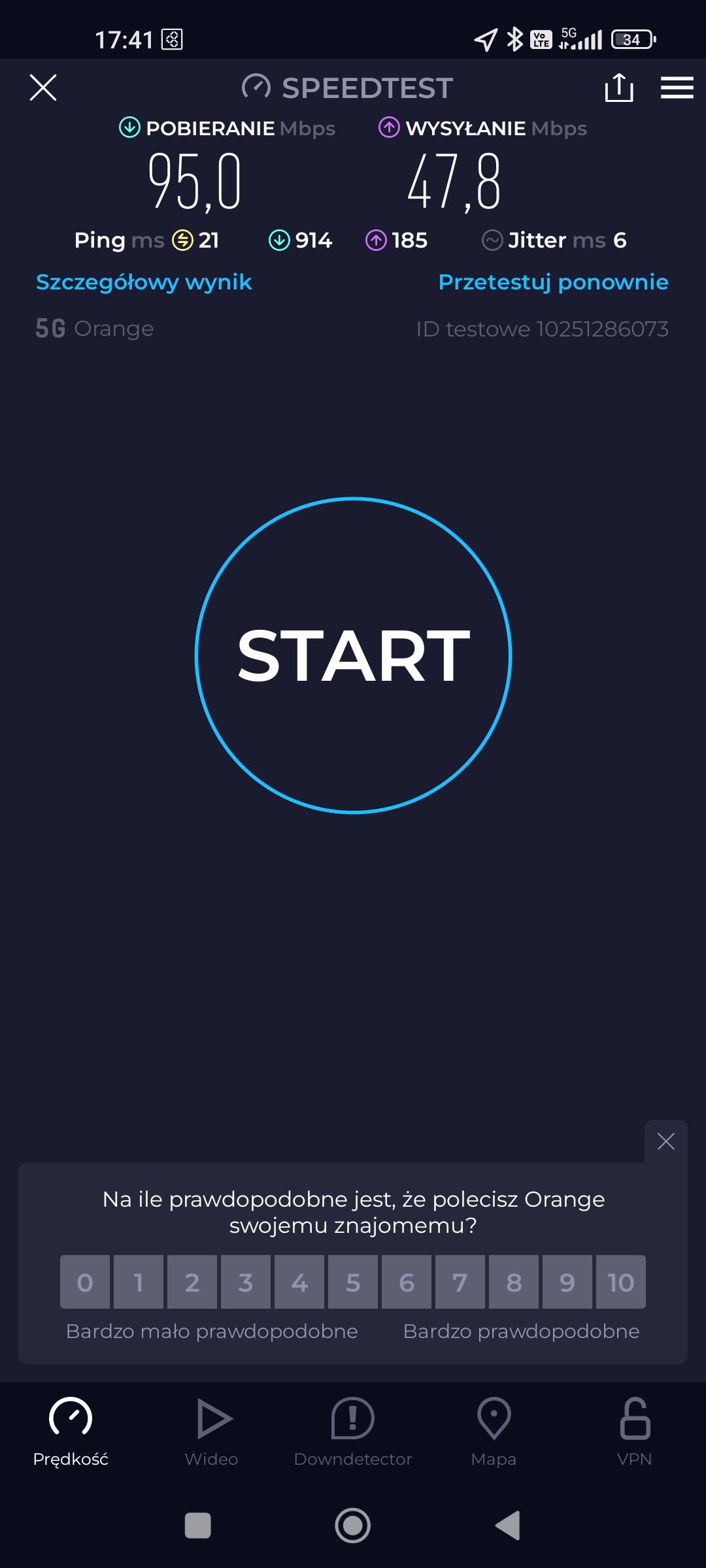Go back using system back button
This screenshot has width=706, height=1568.
tap(508, 1526)
